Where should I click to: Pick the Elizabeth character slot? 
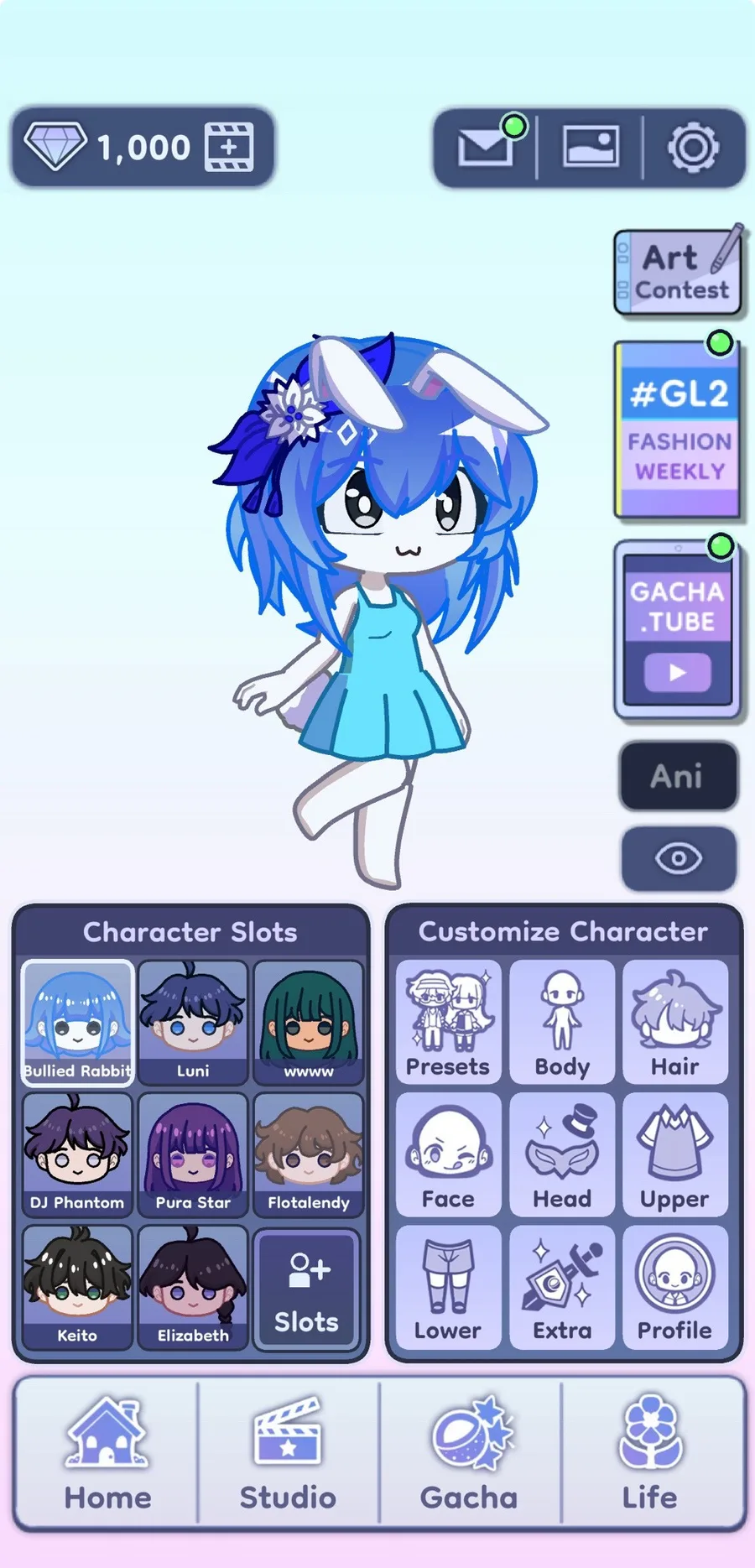pyautogui.click(x=193, y=1287)
